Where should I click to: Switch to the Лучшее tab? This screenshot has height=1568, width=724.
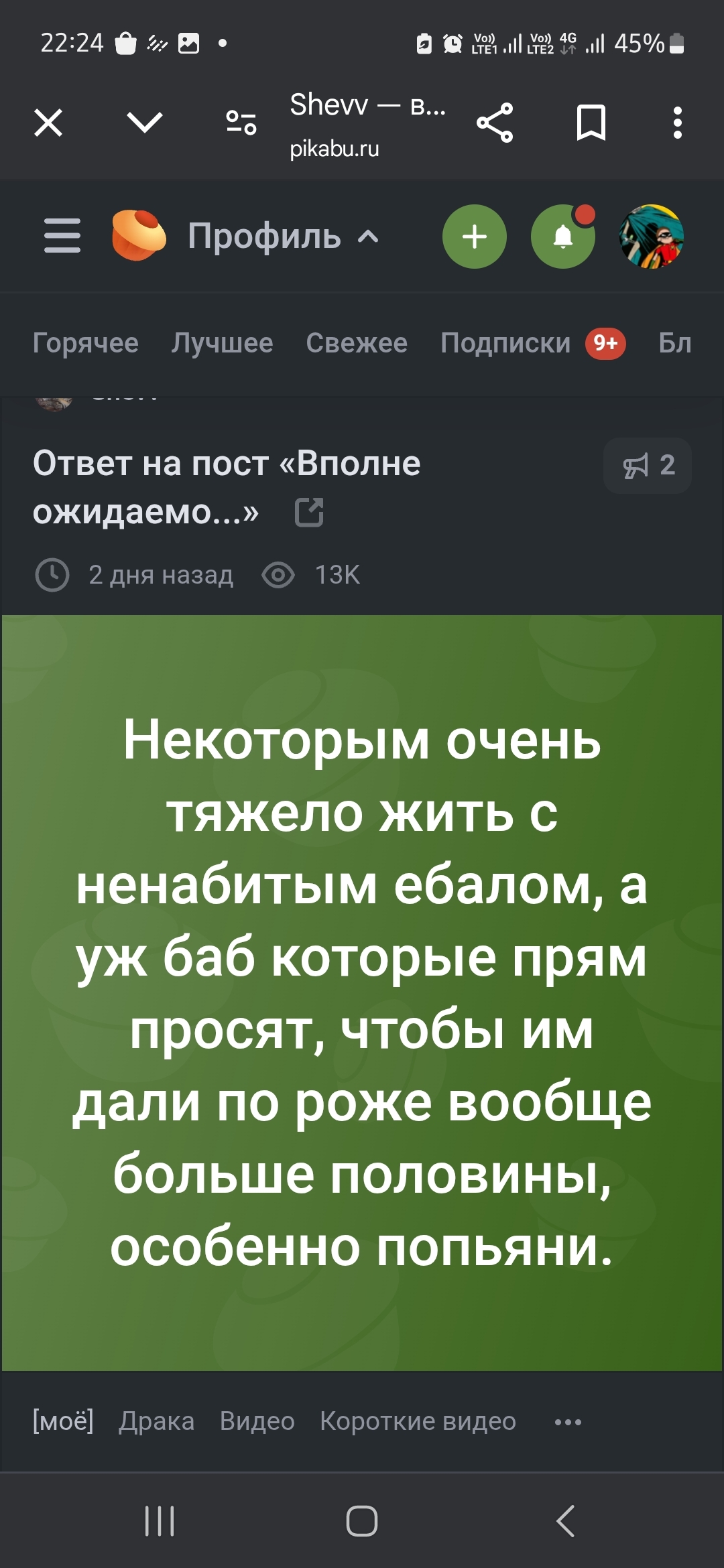coord(222,343)
